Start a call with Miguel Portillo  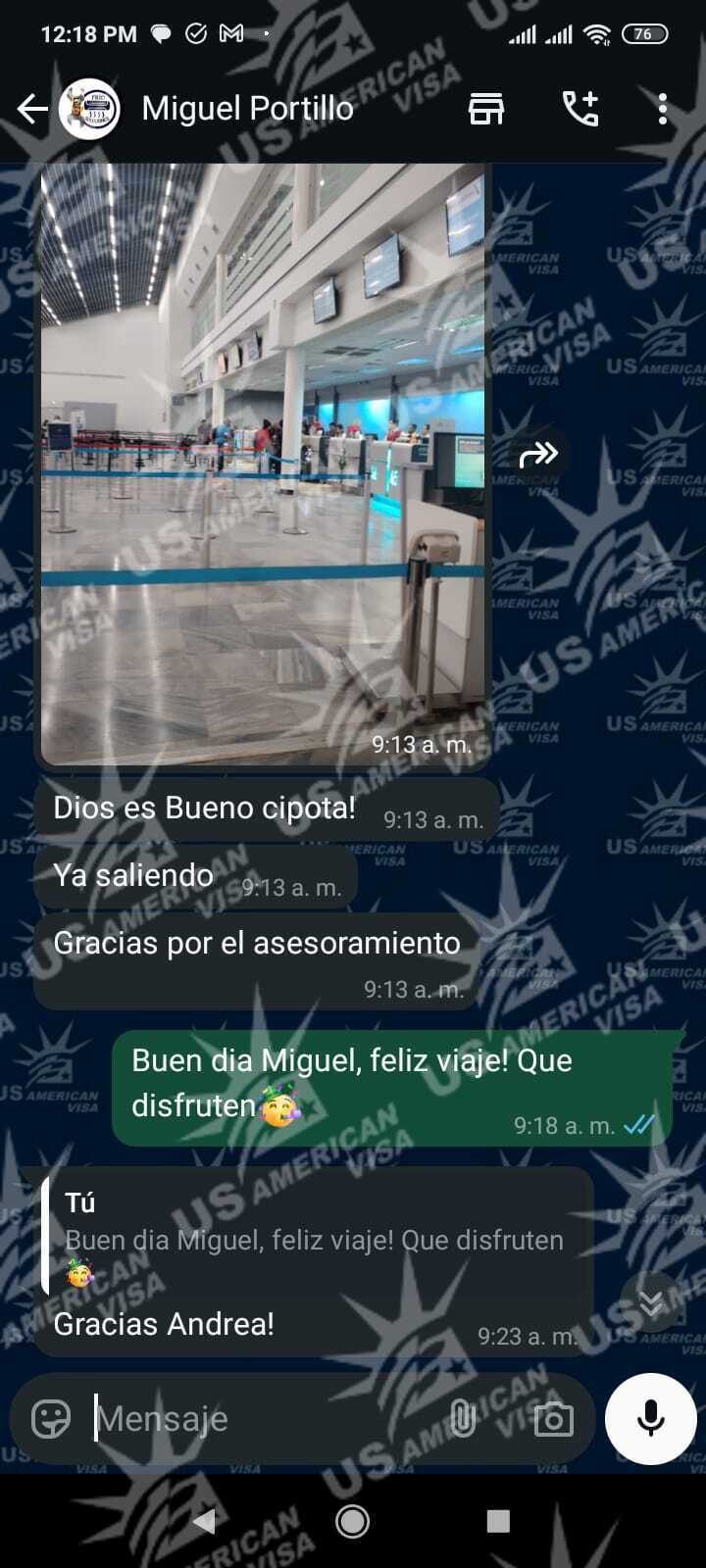click(x=580, y=109)
